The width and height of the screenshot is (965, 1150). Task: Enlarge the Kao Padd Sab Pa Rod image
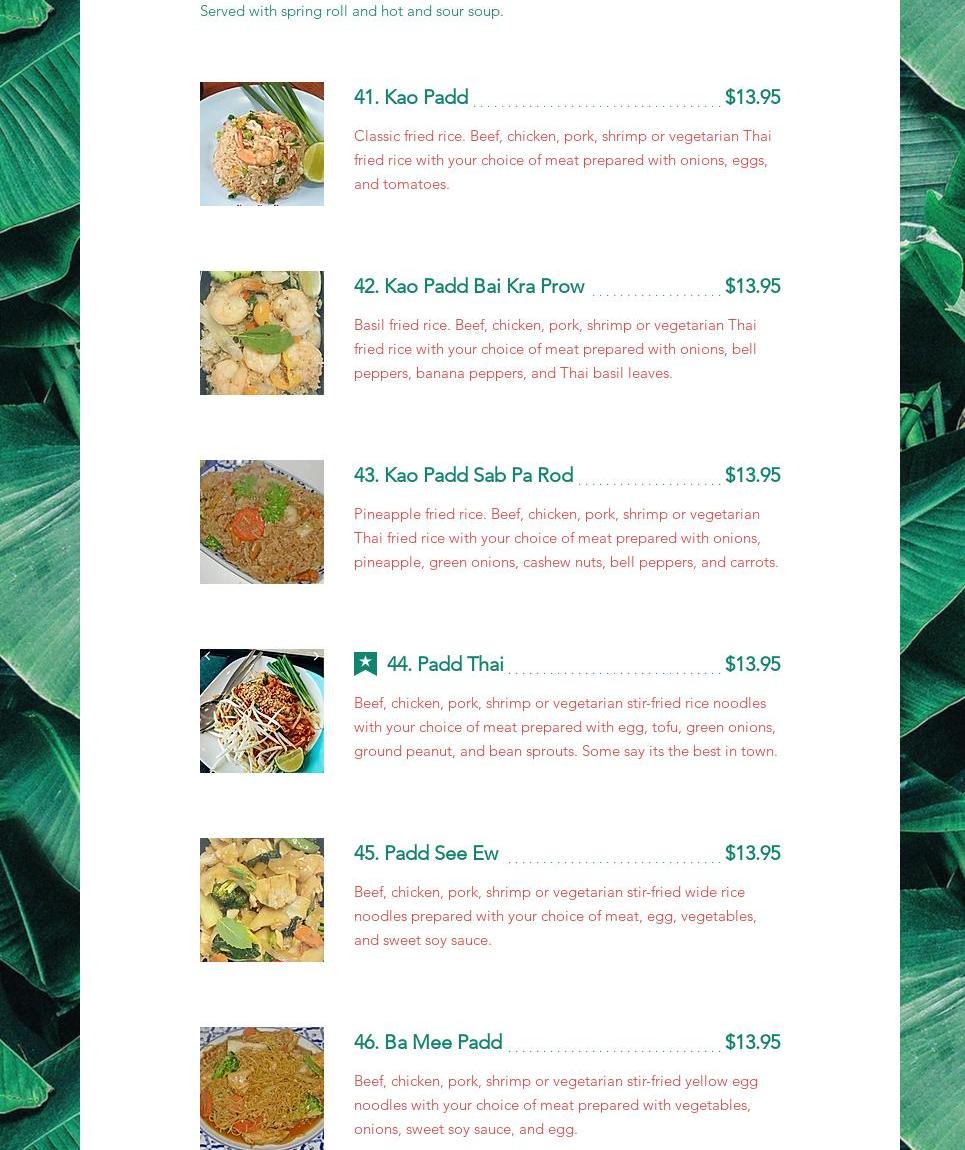(261, 522)
